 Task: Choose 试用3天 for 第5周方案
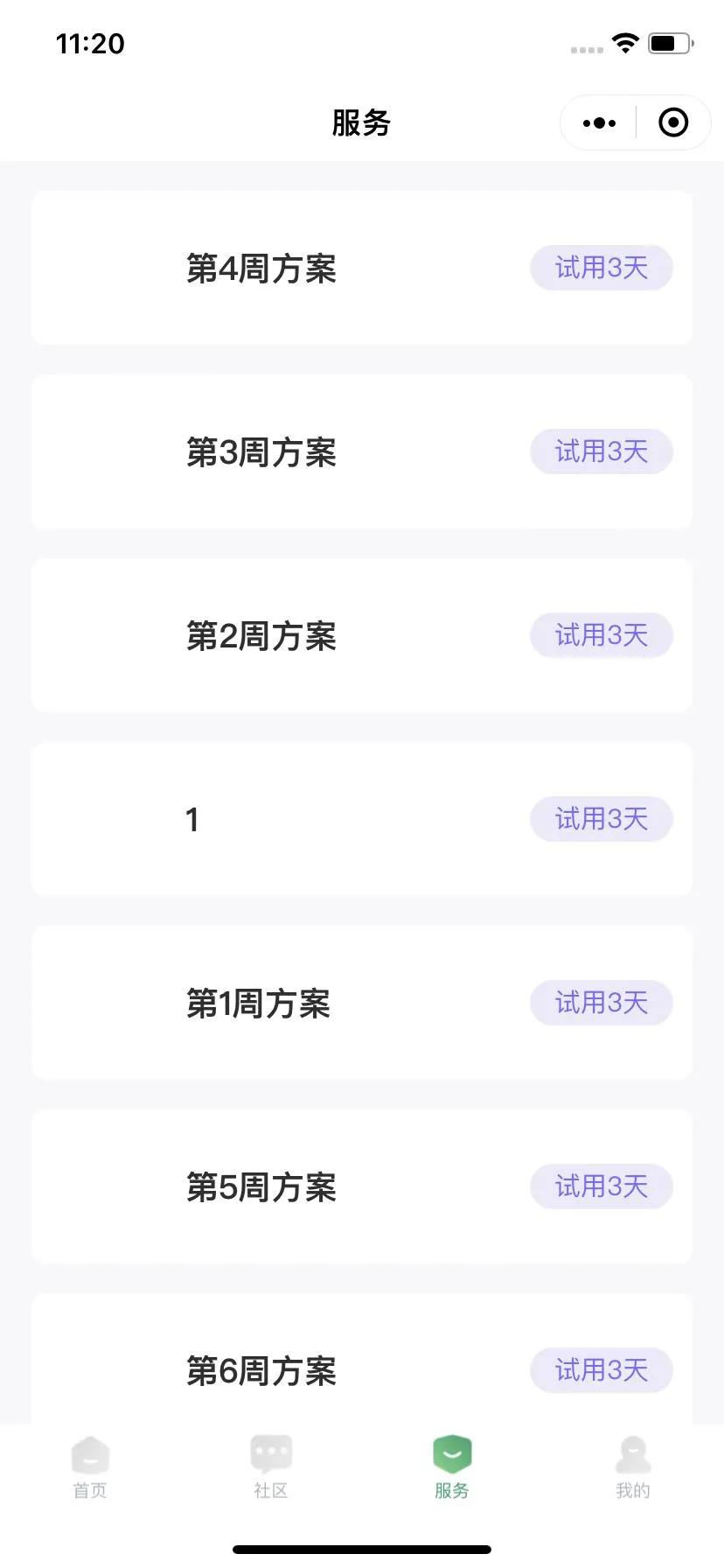(601, 1186)
